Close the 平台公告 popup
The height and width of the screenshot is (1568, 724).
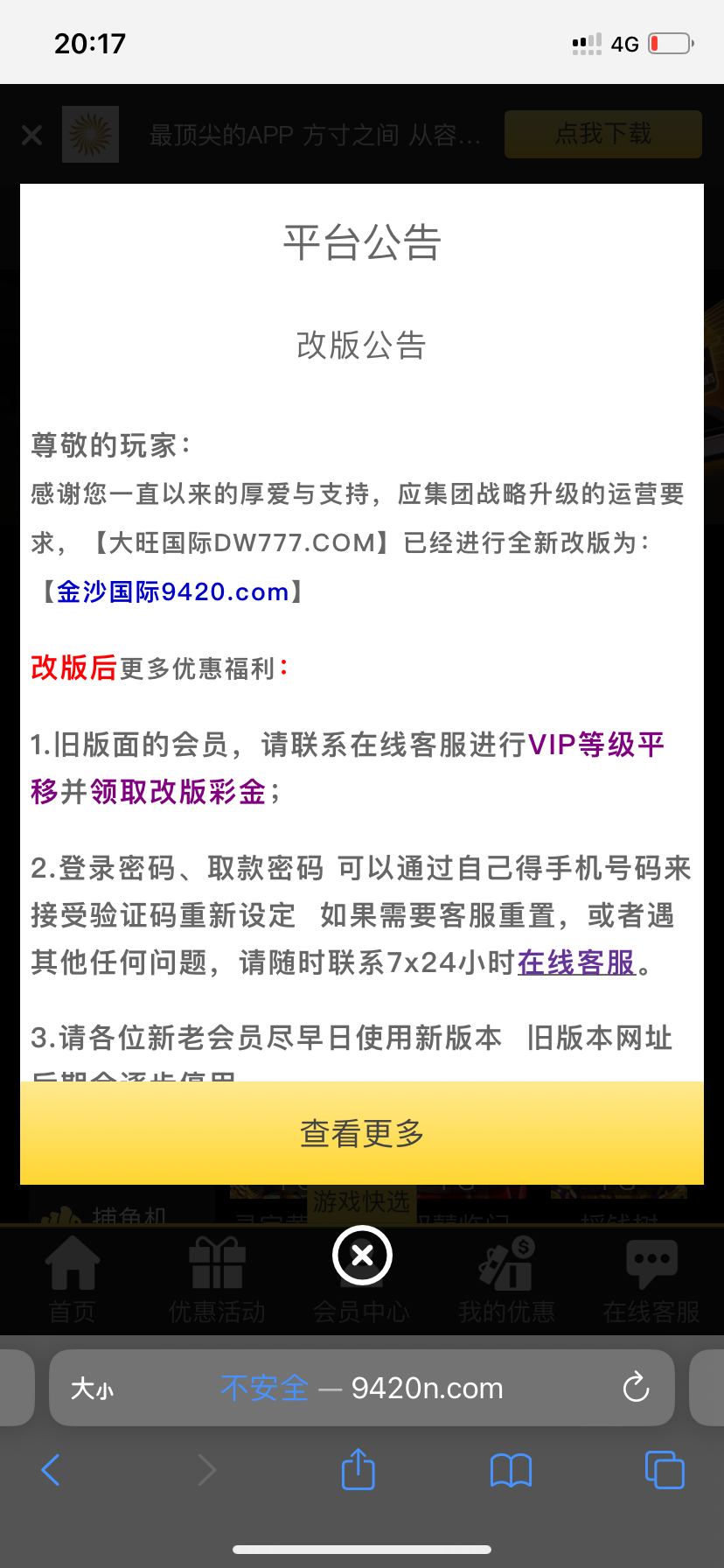362,1256
